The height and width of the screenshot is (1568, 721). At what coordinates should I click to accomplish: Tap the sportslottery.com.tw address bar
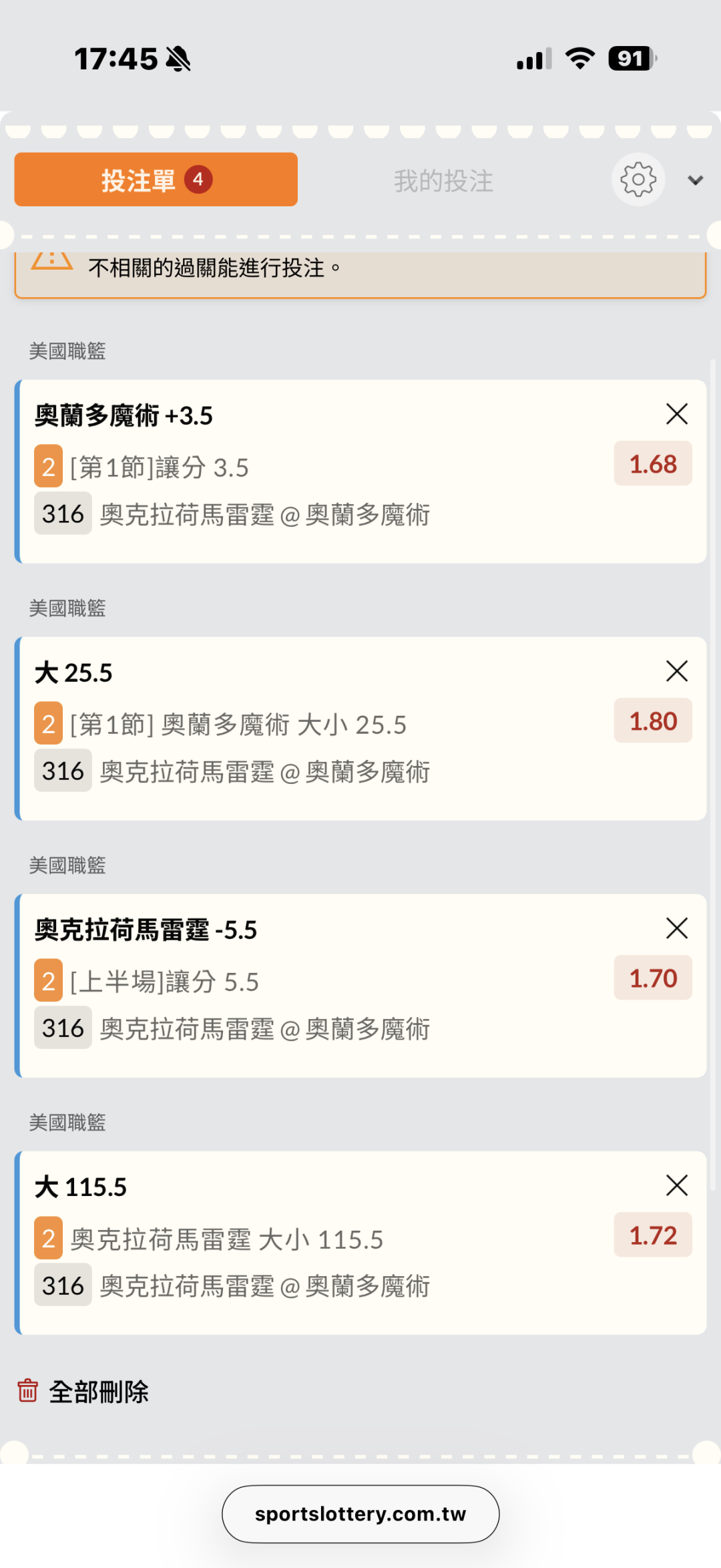point(360,1514)
